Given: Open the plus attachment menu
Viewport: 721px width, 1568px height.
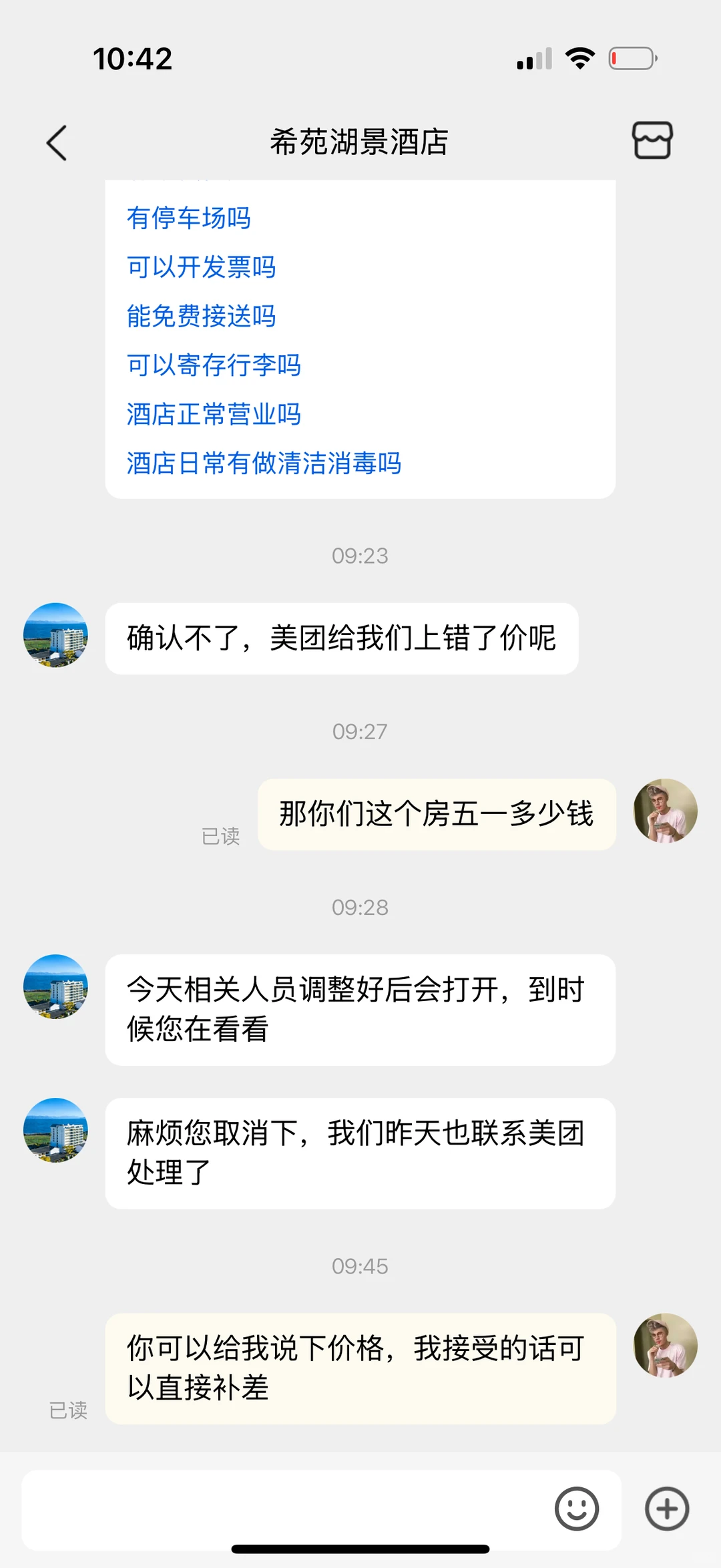Looking at the screenshot, I should pyautogui.click(x=666, y=1509).
